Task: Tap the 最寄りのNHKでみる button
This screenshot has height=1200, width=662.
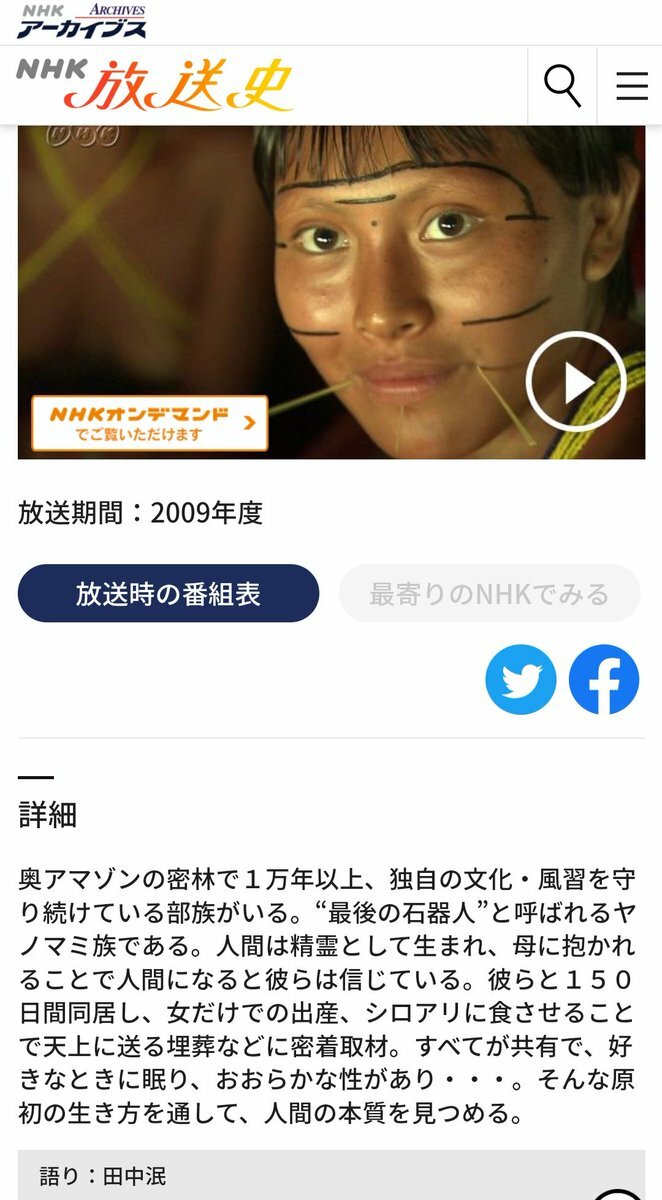Action: (x=489, y=594)
